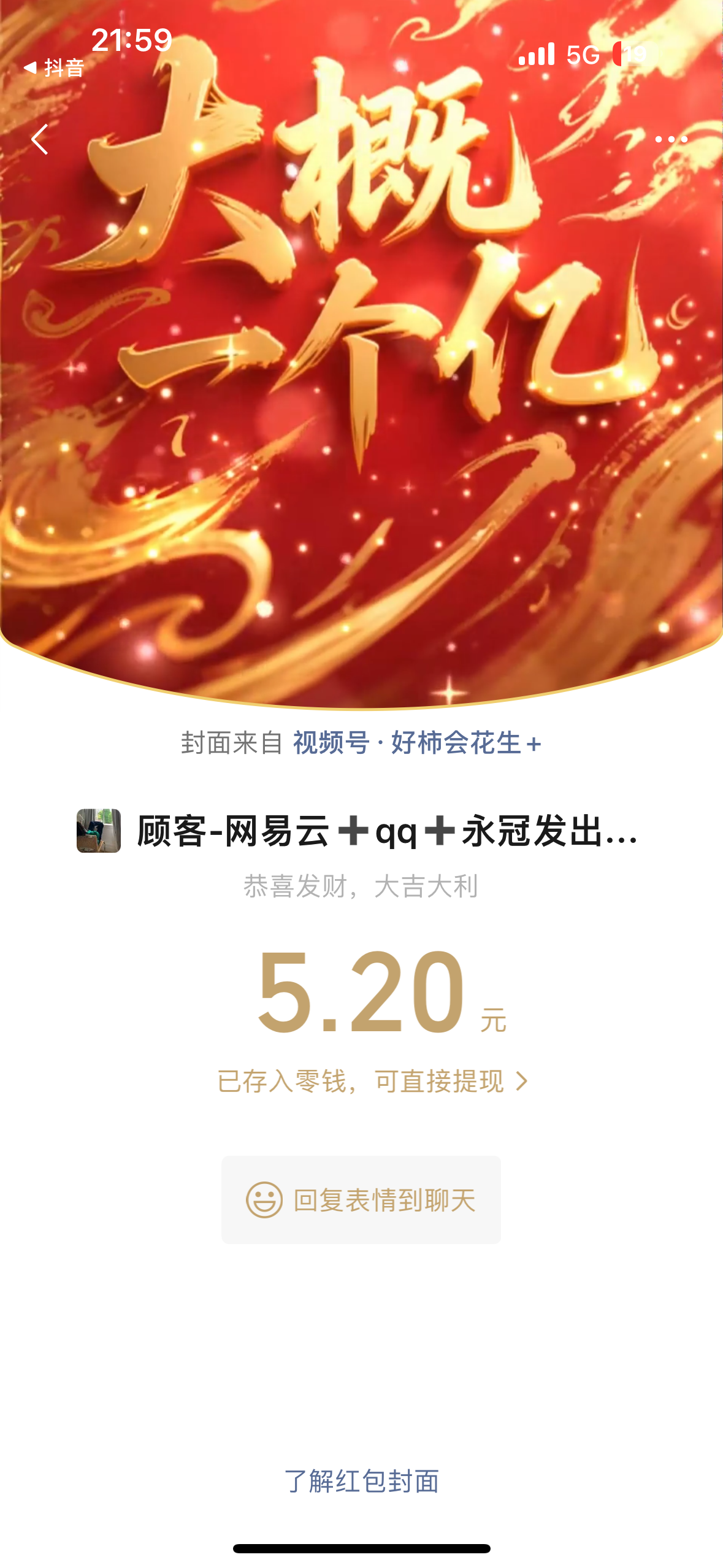Open the three-dot overflow menu
Image resolution: width=723 pixels, height=1568 pixels.
(x=671, y=139)
